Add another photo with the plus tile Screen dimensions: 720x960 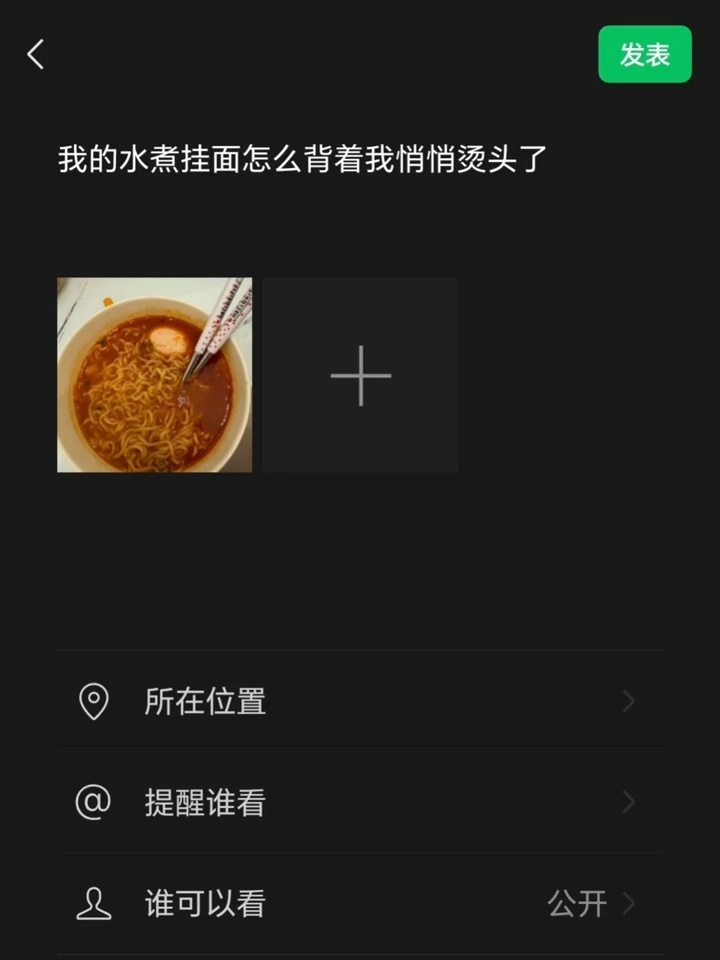[360, 375]
